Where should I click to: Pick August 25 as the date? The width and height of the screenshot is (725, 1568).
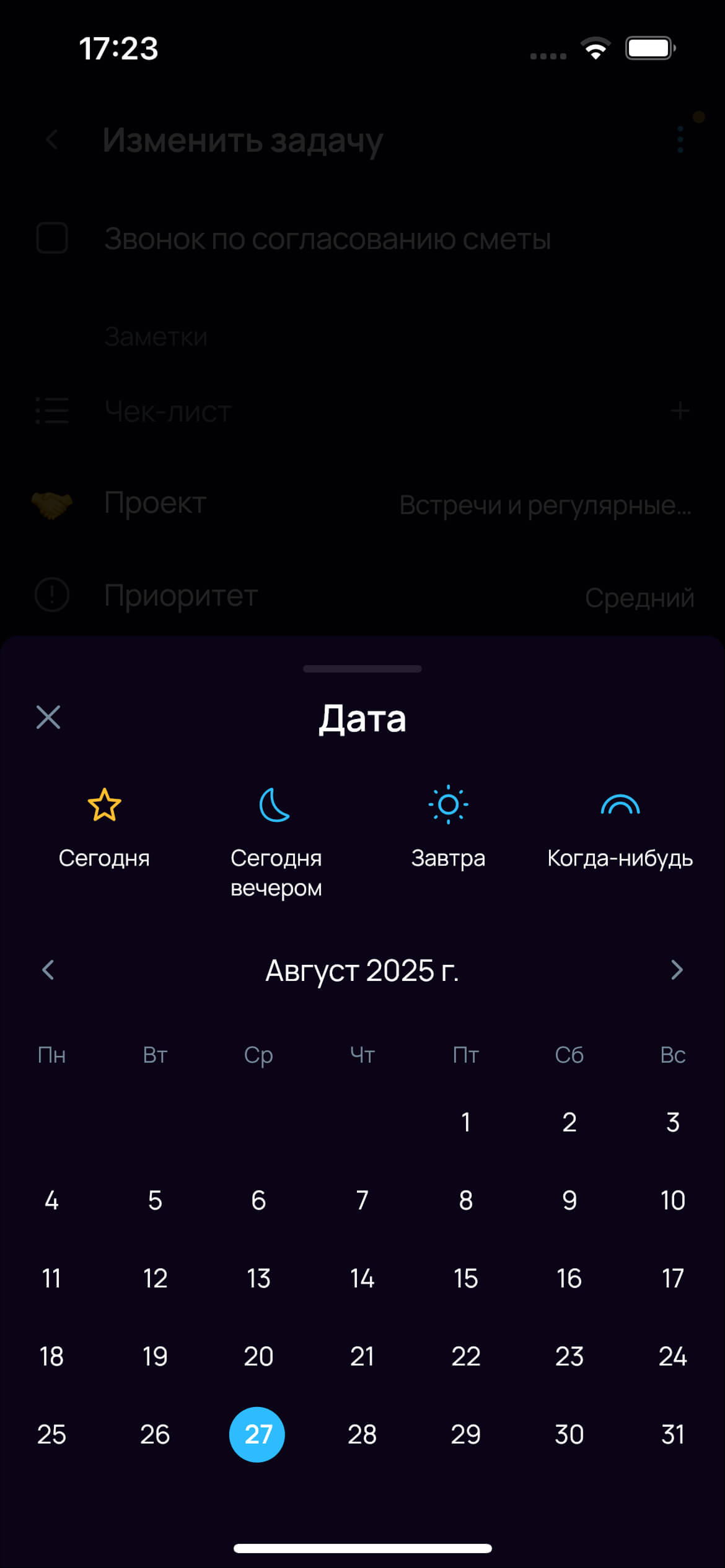51,1434
